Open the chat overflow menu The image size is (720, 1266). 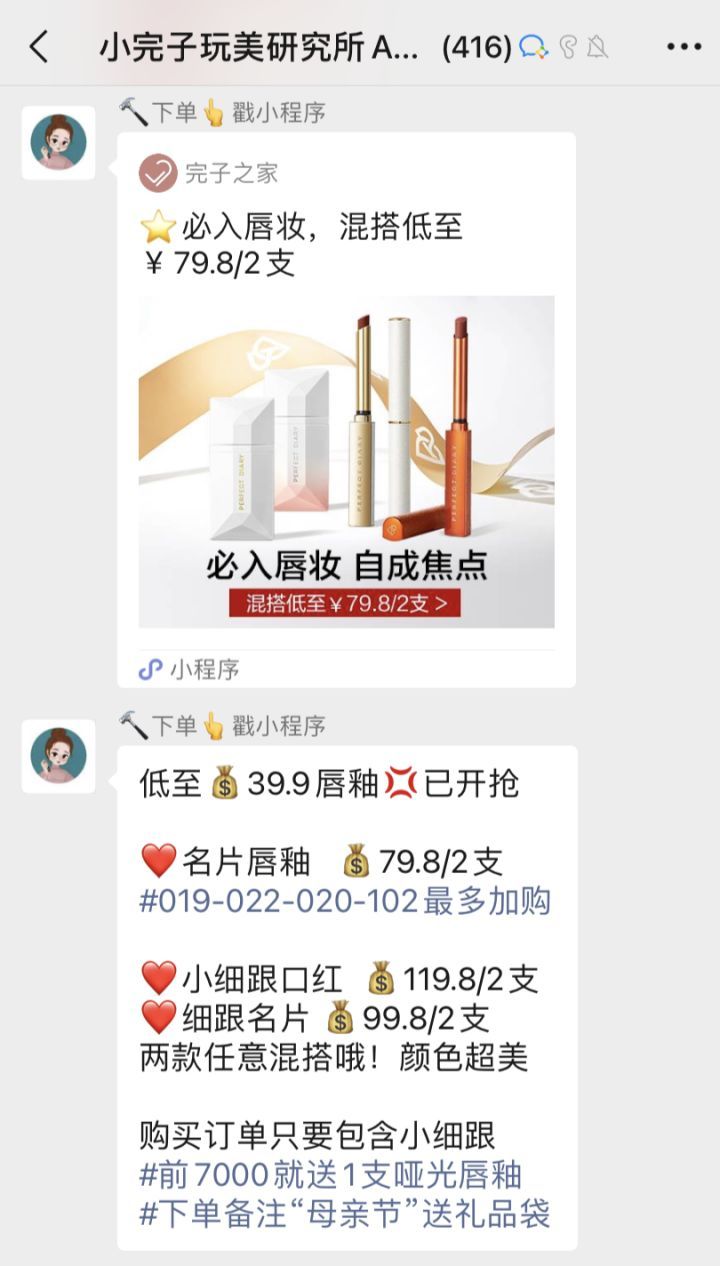click(683, 46)
